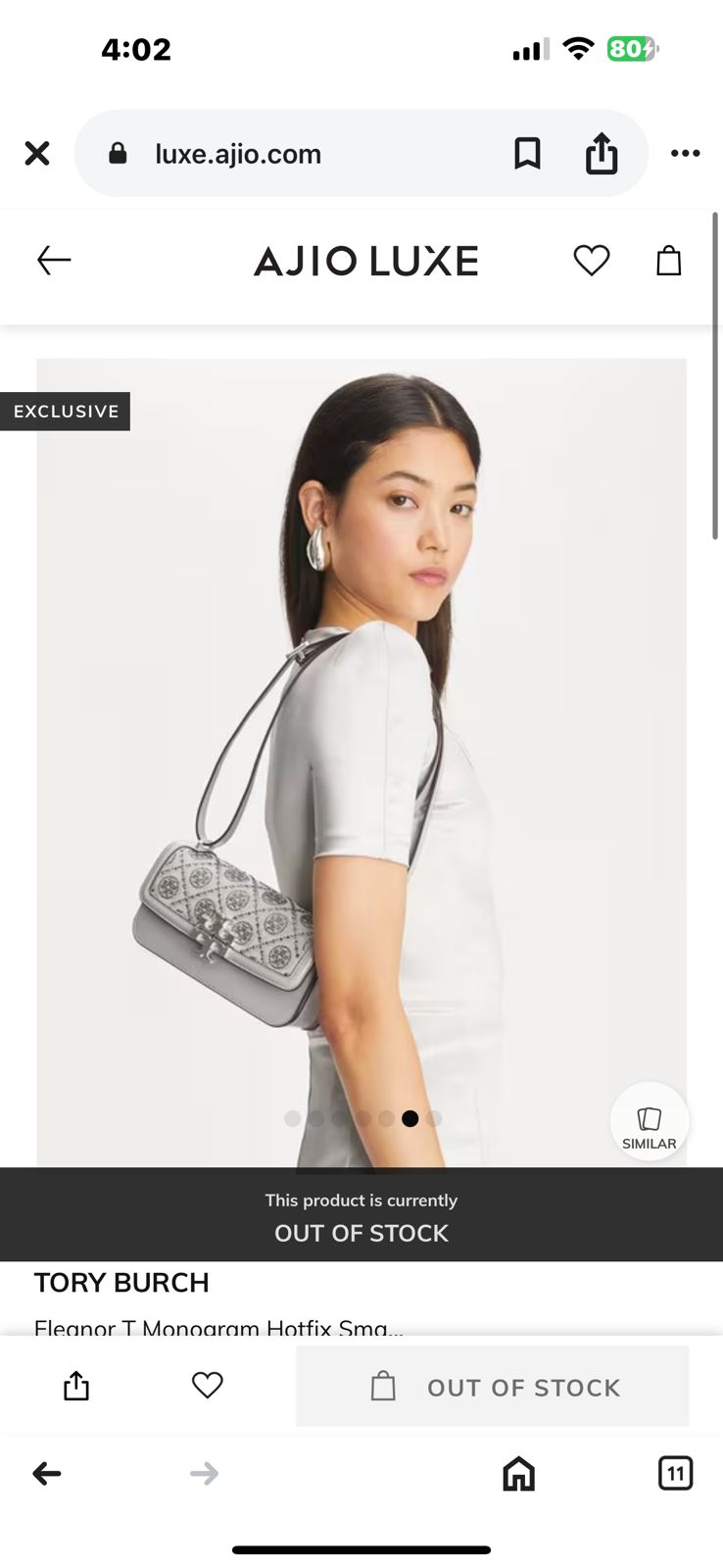Tap the share icon next to the address bar
723x1568 pixels.
coord(601,153)
